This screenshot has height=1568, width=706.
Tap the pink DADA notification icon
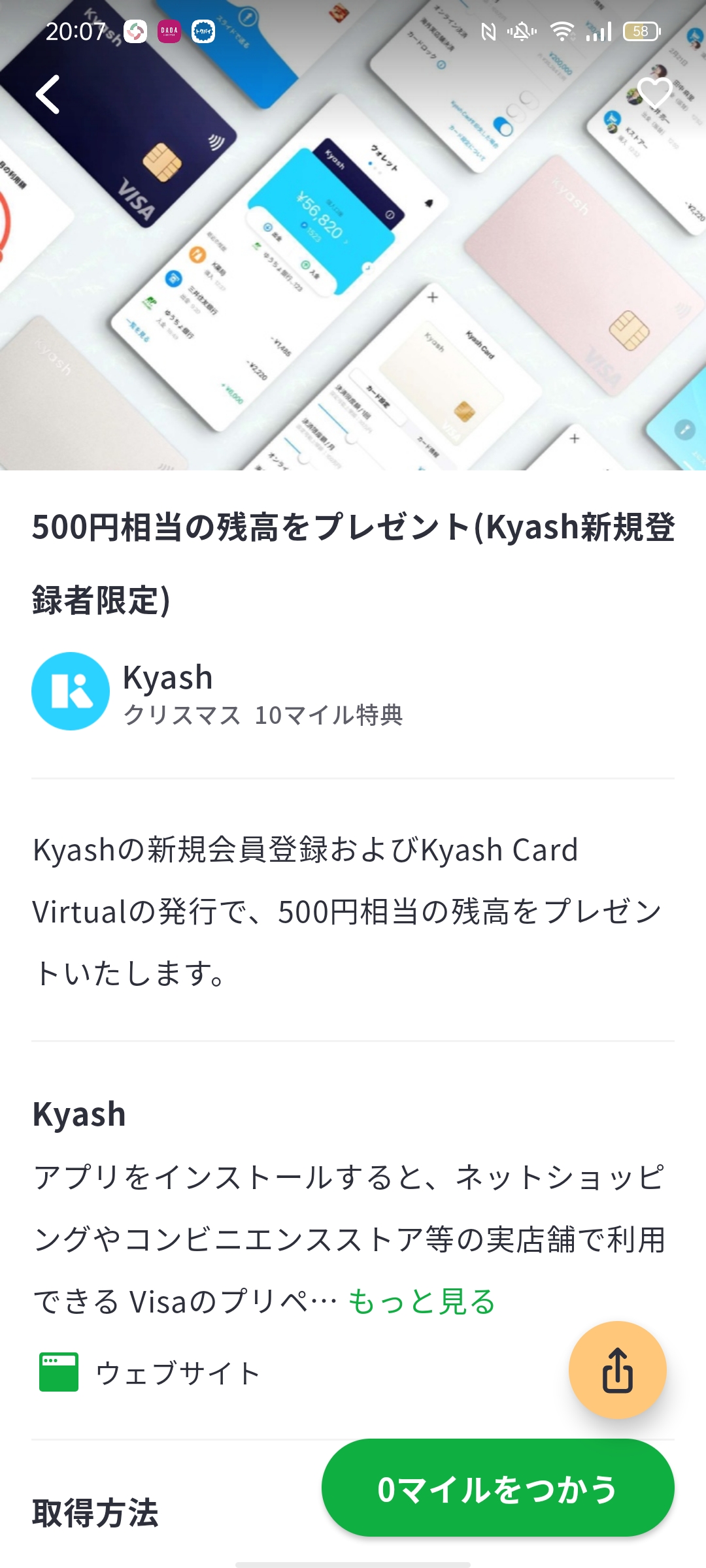coord(169,31)
